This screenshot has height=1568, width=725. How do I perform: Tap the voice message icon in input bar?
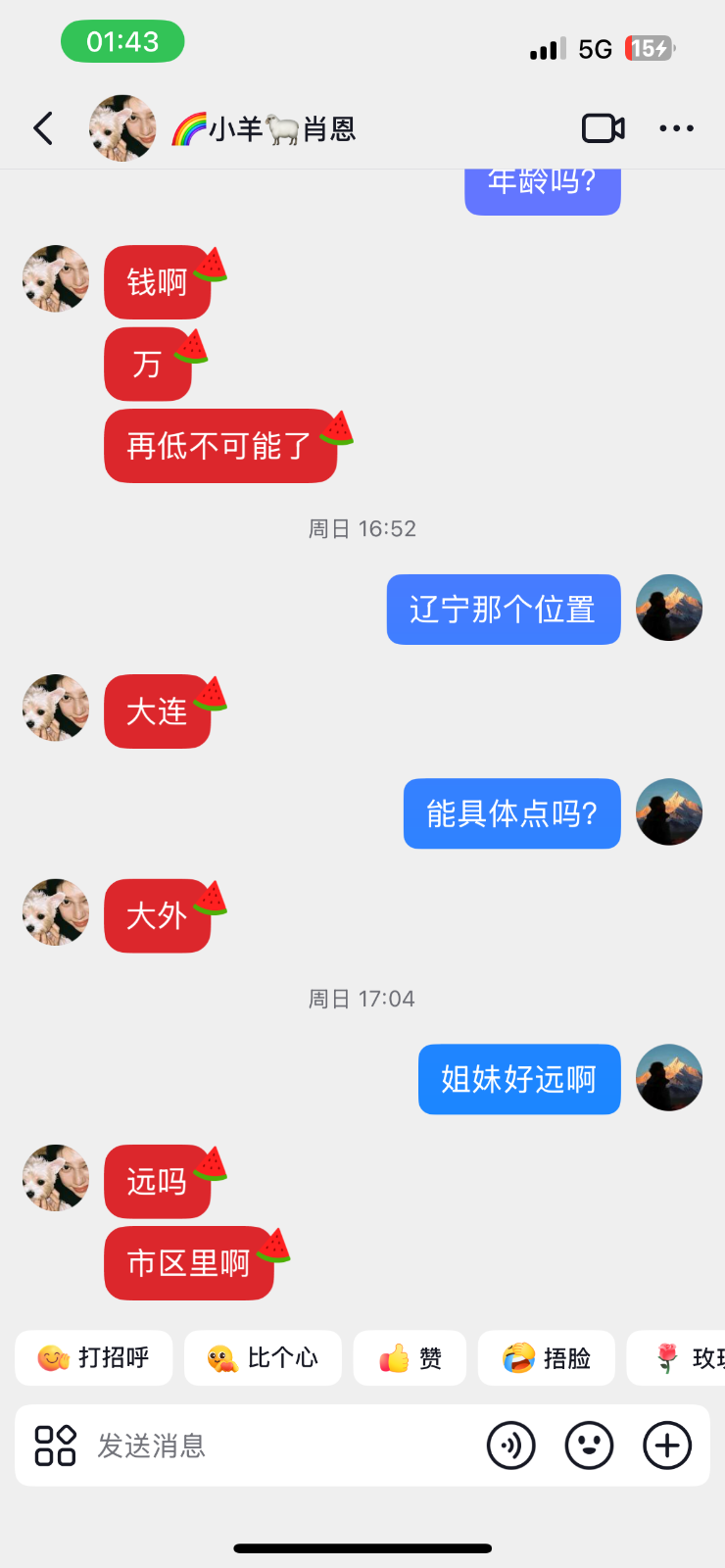click(510, 1445)
